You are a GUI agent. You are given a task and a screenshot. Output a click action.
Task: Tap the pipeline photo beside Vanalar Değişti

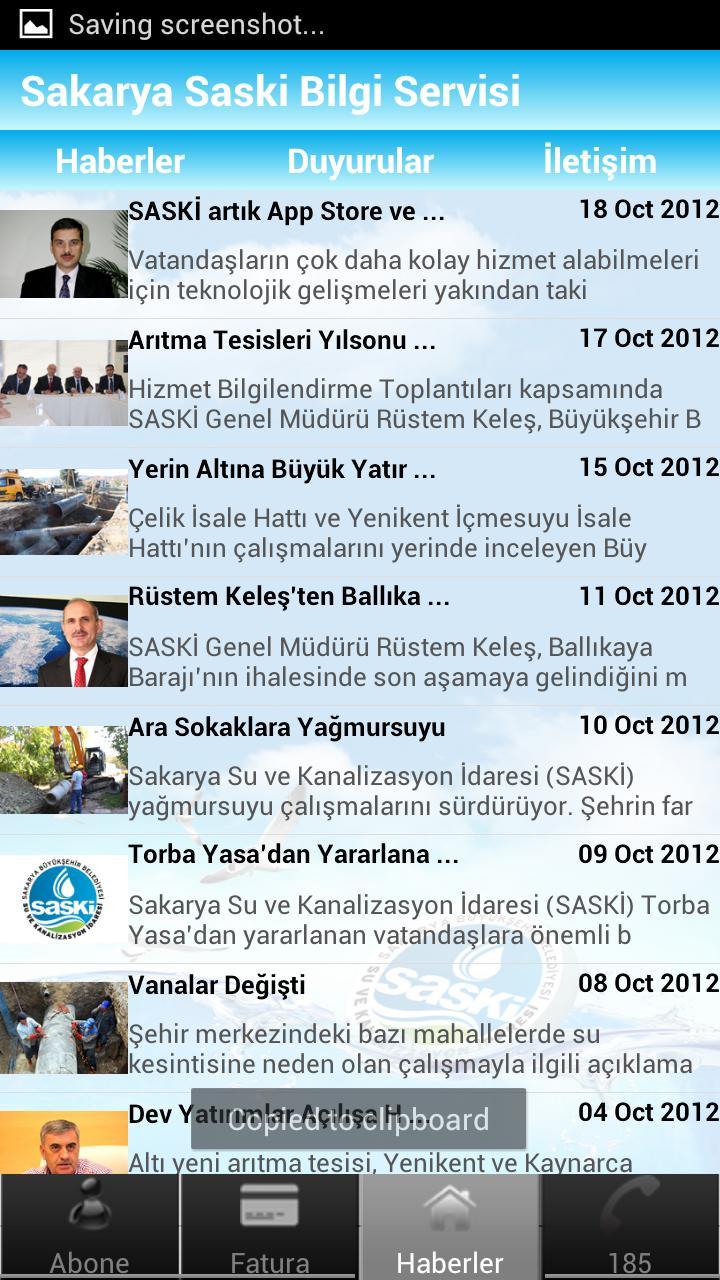click(x=62, y=1022)
